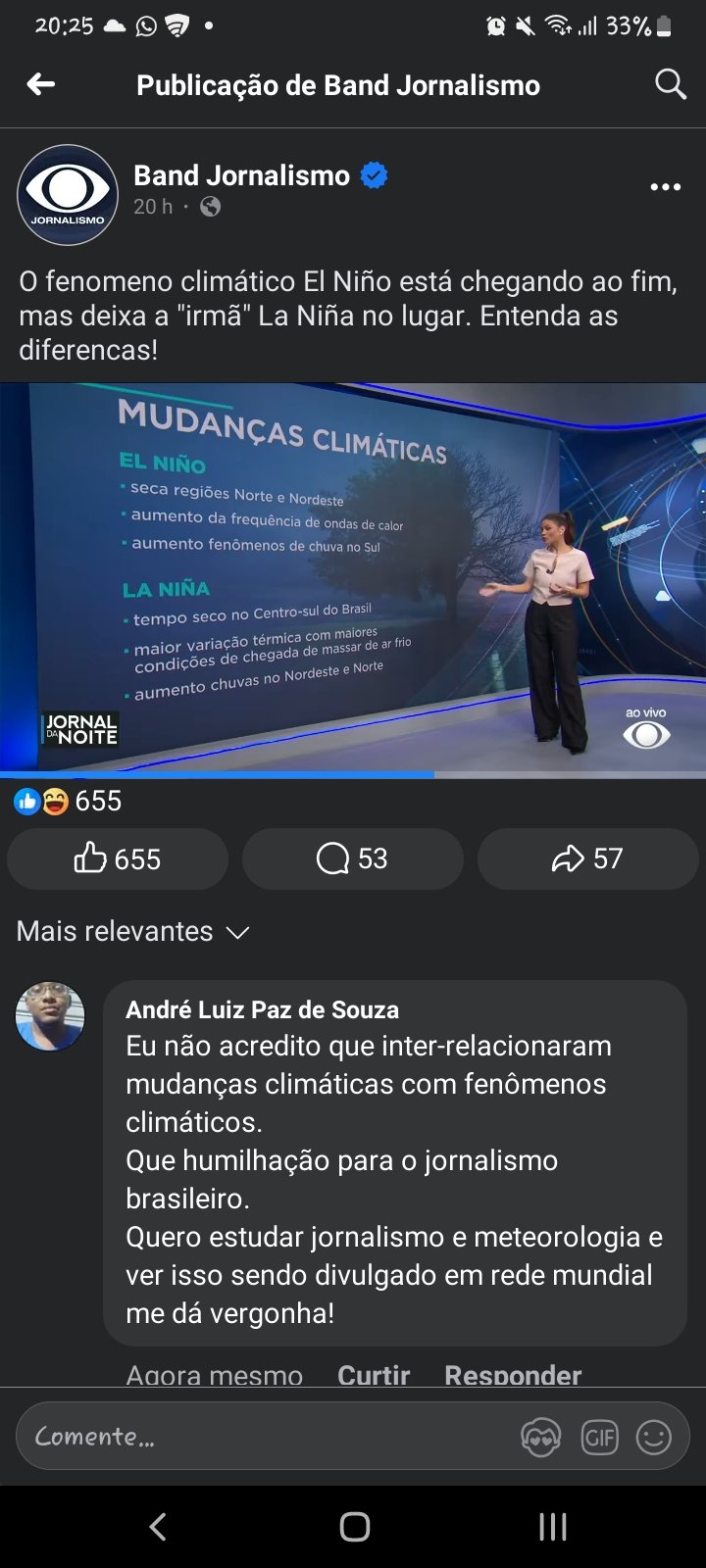Go to the Android home screen

click(354, 1526)
